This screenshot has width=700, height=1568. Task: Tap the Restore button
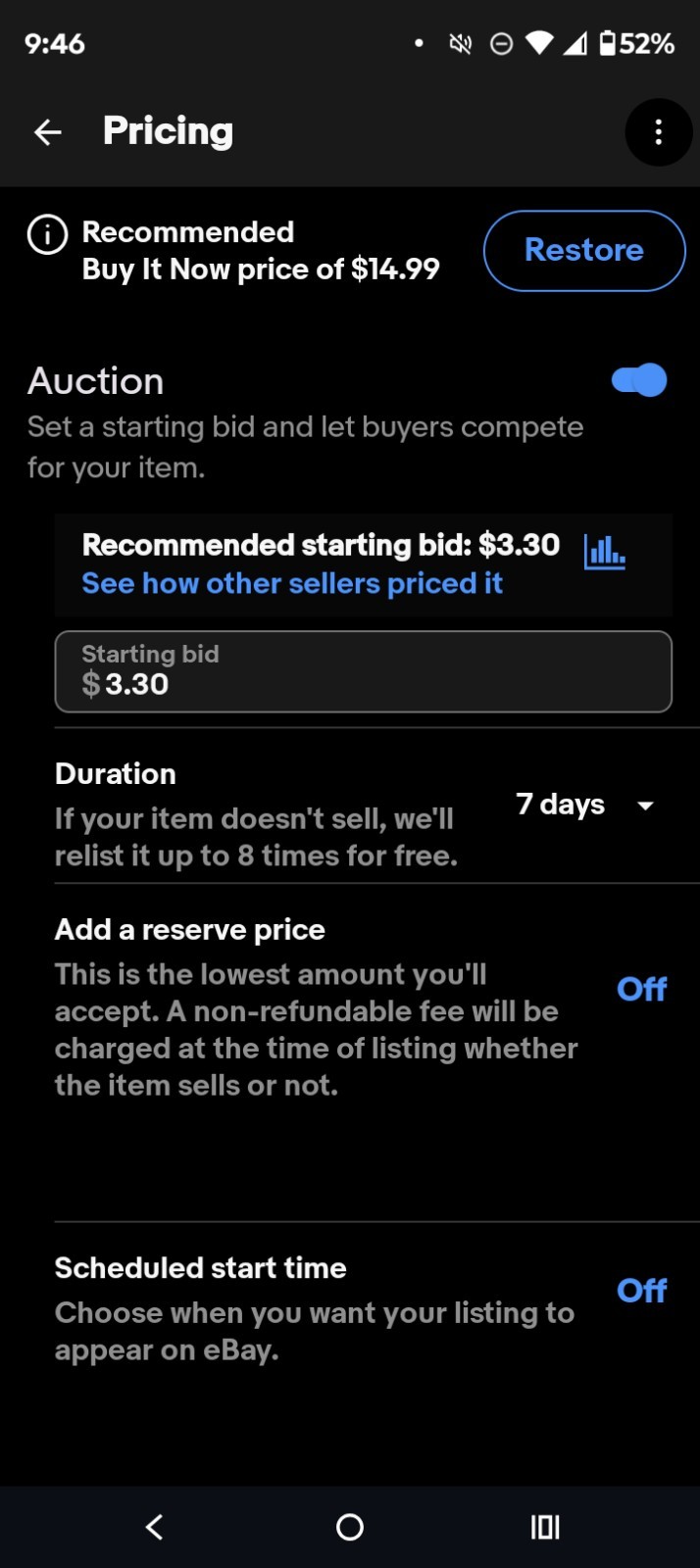coord(584,251)
